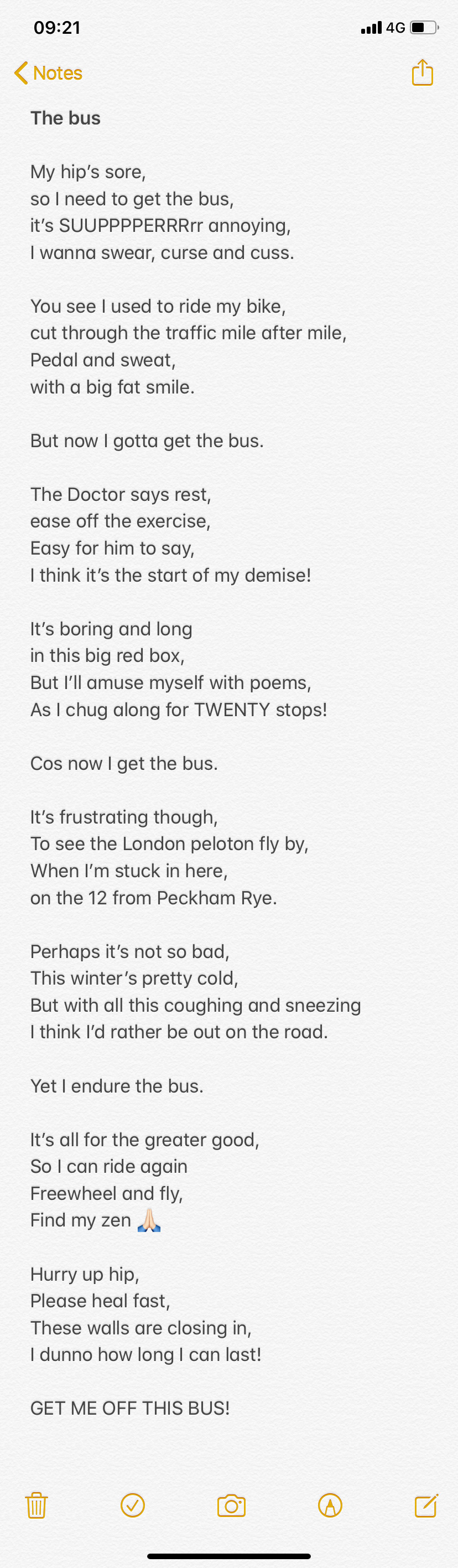Open the camera to attach a photo

[x=231, y=1505]
